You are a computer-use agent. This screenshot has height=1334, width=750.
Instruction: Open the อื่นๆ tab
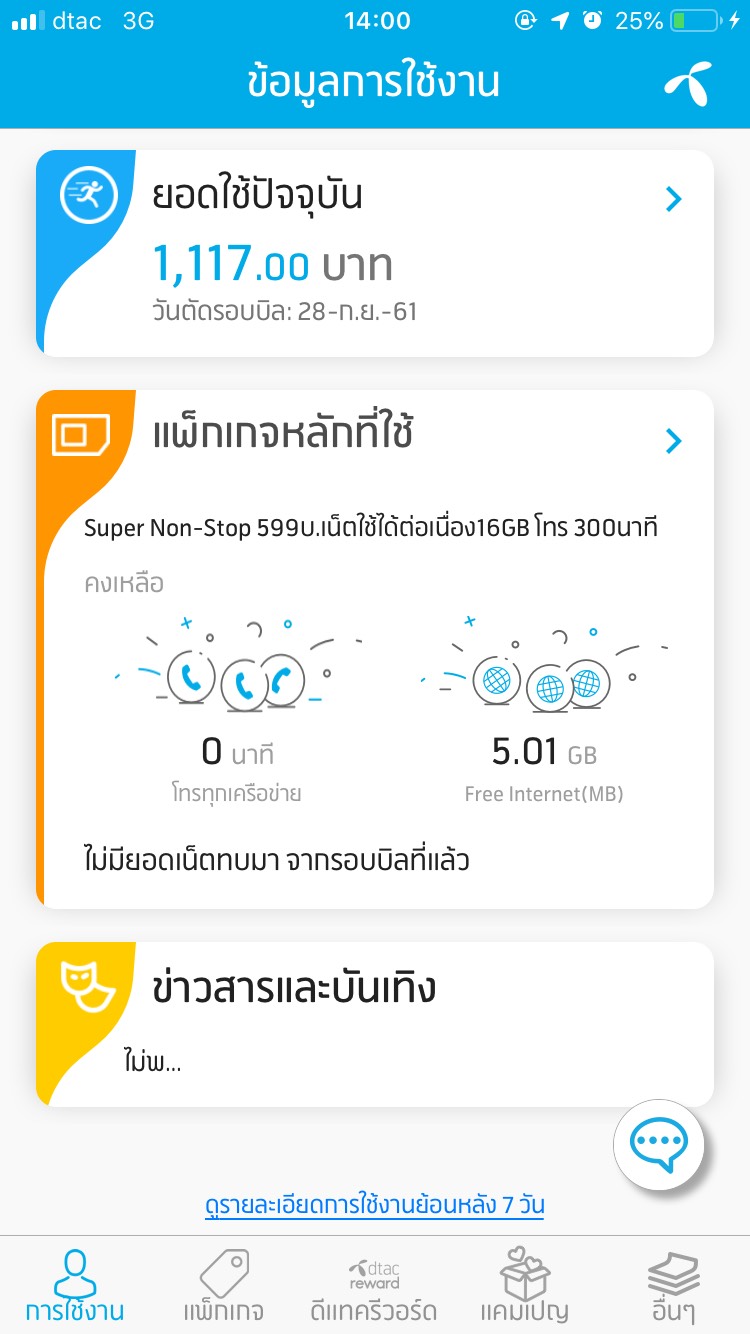(673, 1286)
